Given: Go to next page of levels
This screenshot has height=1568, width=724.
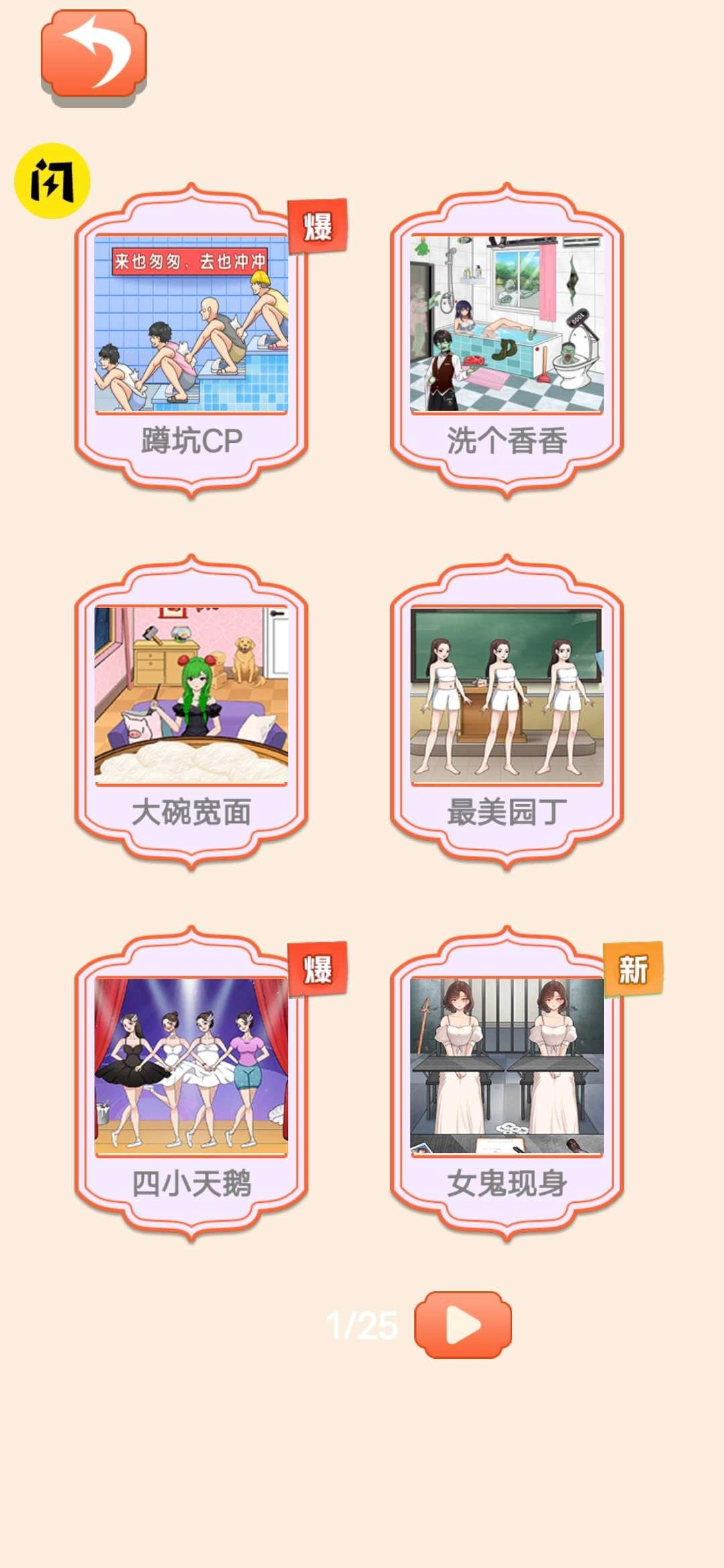Looking at the screenshot, I should click(463, 1325).
